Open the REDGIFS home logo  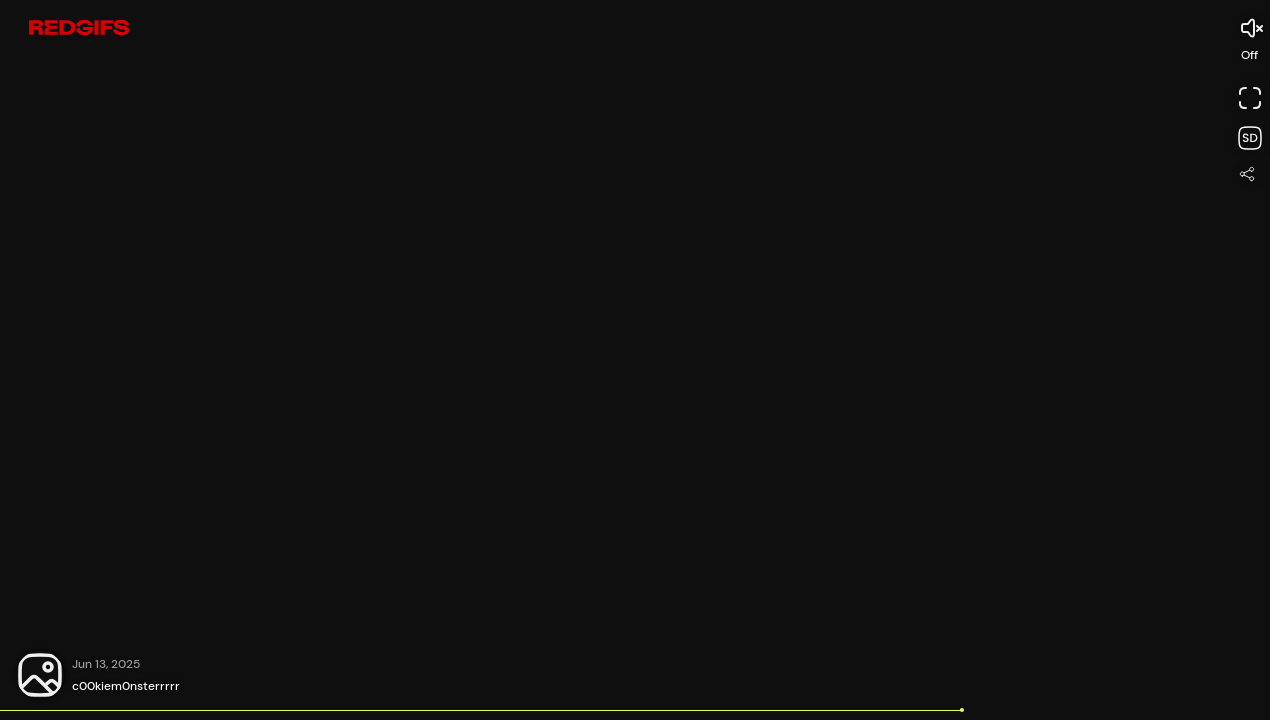[x=79, y=28]
